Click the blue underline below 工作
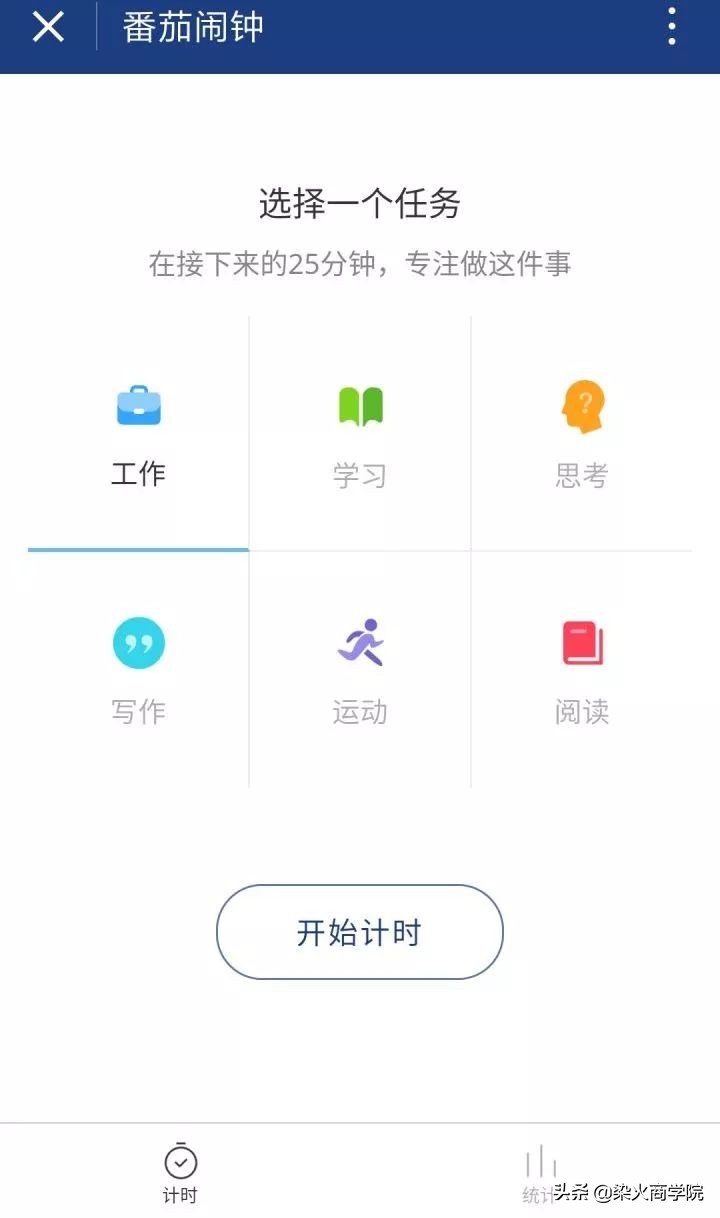 tap(138, 546)
